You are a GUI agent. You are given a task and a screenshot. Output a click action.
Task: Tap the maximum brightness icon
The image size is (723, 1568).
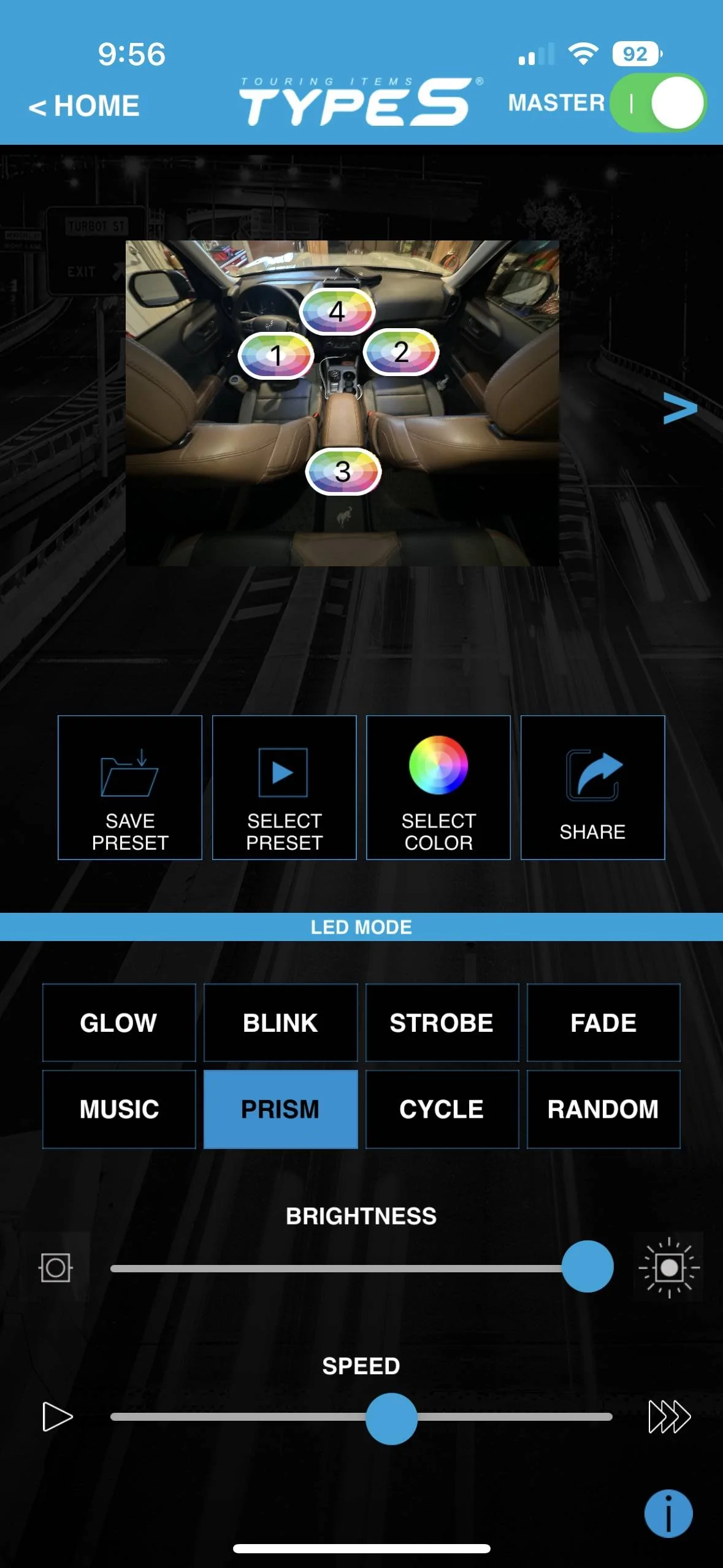click(668, 1267)
